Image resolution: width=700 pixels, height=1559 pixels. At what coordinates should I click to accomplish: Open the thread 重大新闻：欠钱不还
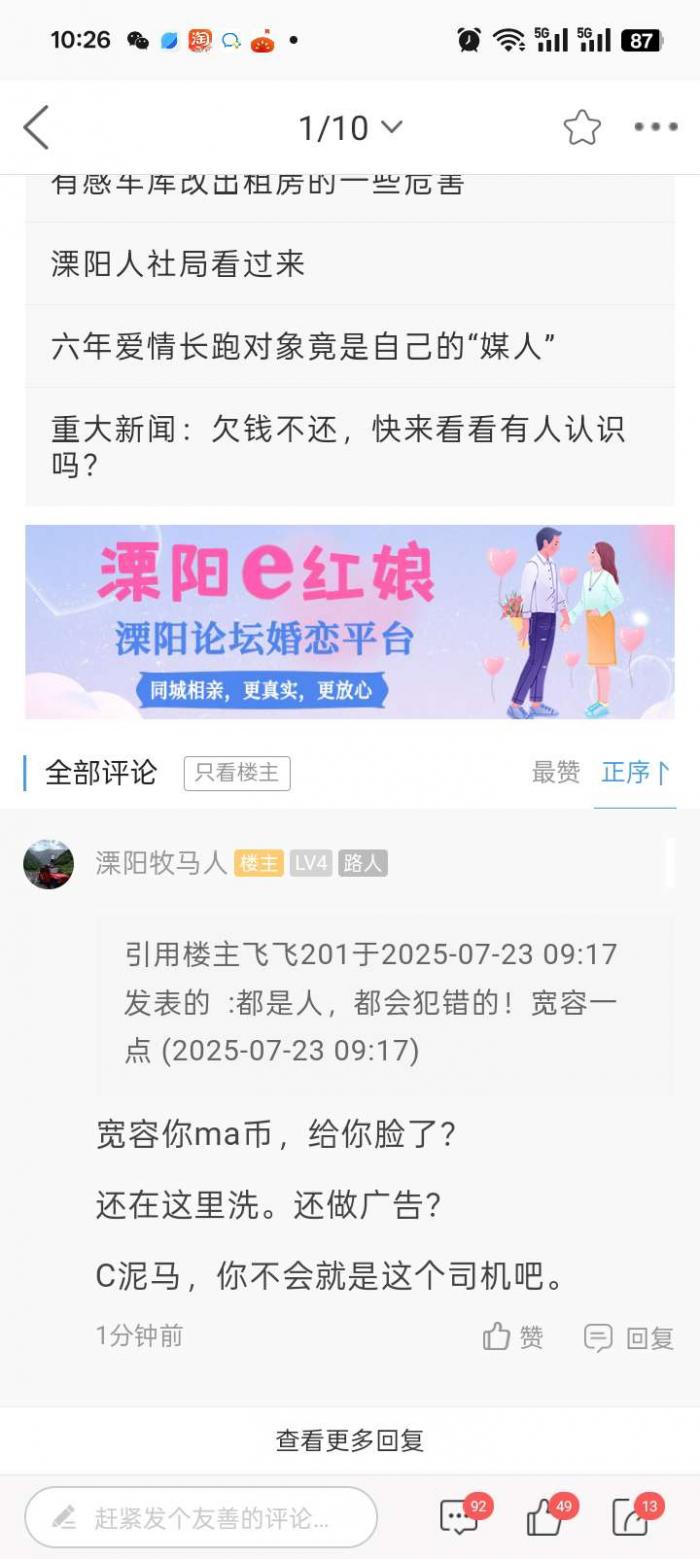coord(338,446)
